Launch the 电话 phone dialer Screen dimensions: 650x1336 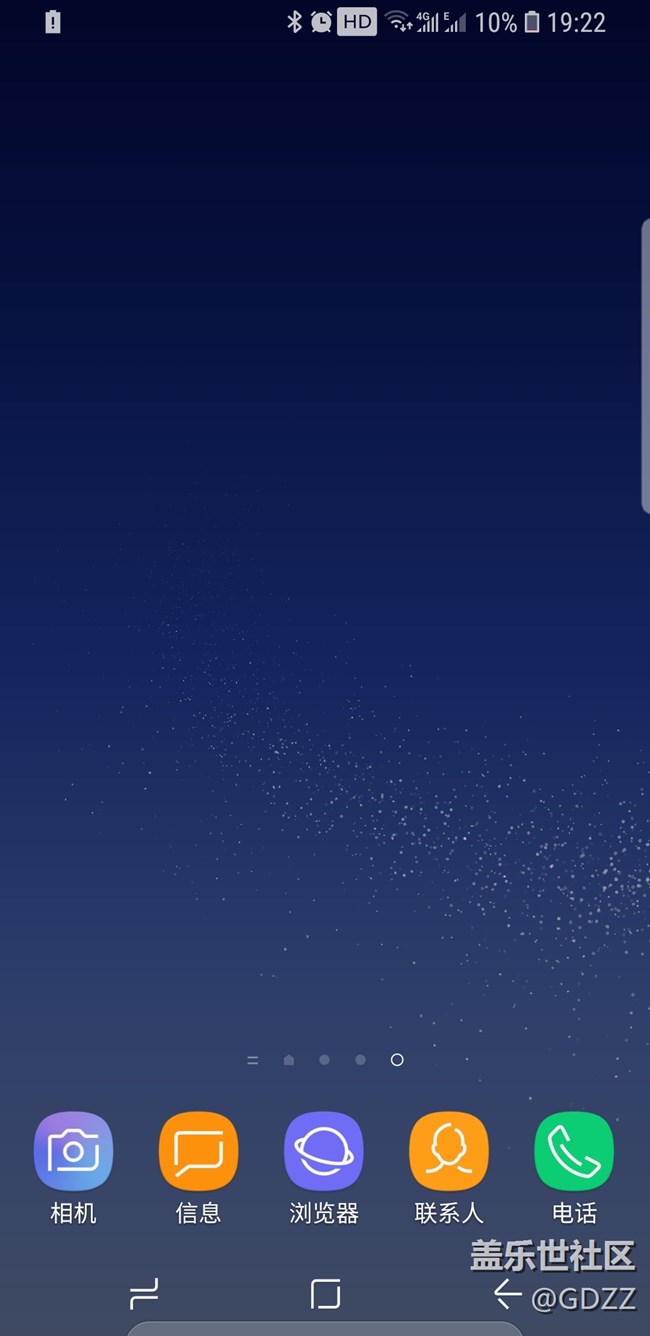(574, 1151)
